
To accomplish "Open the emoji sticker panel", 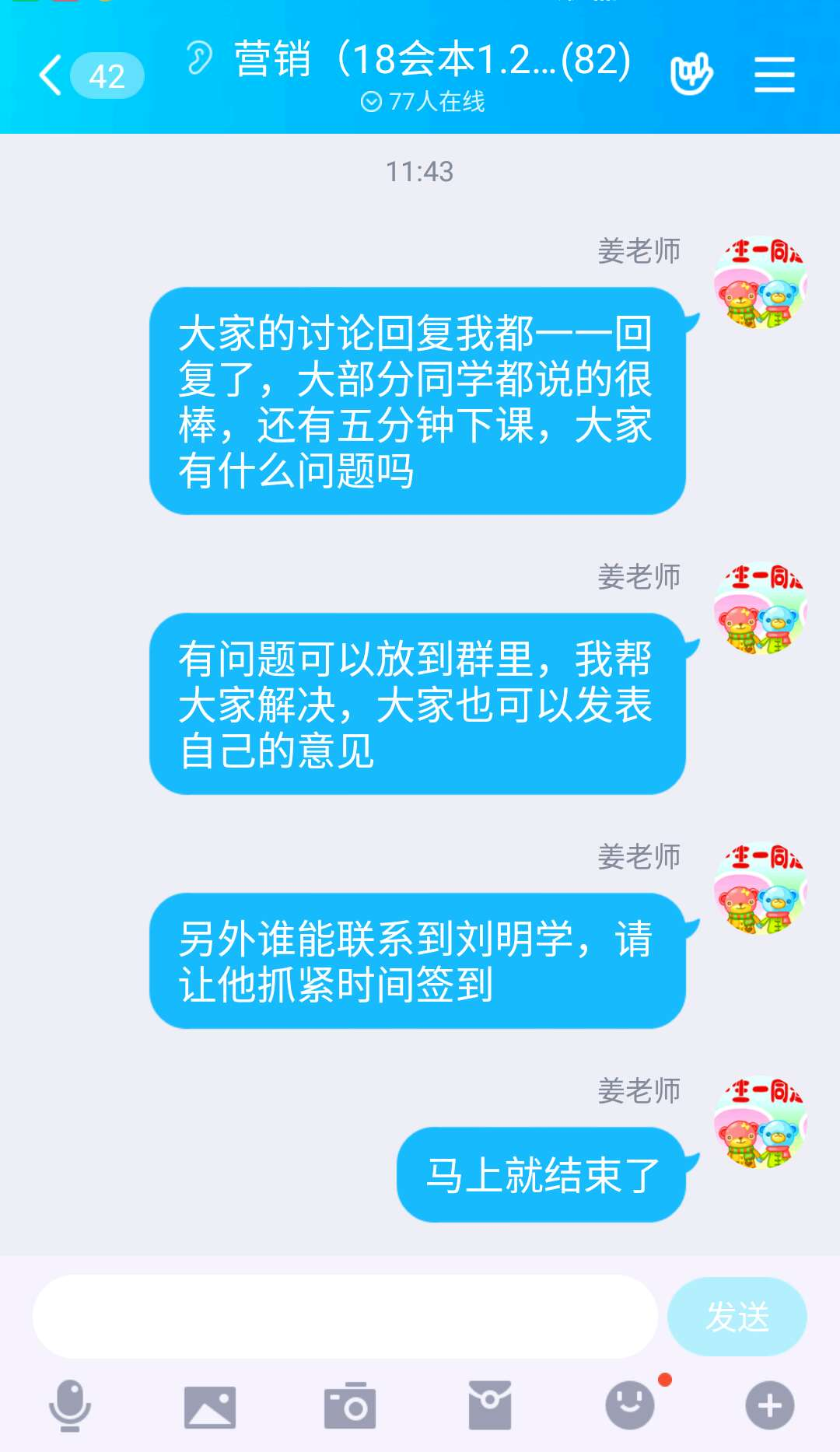I will click(x=630, y=1405).
